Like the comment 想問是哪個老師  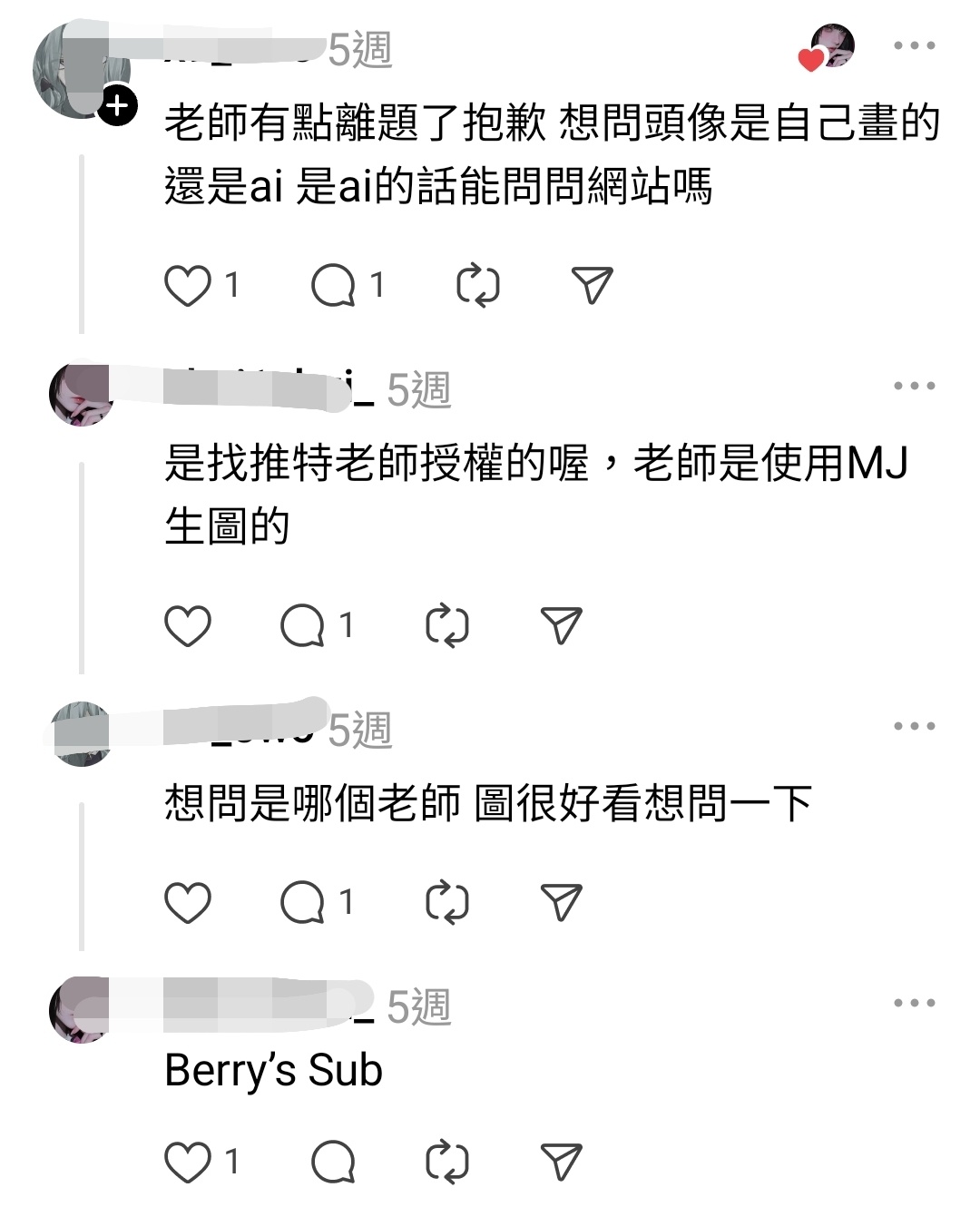tap(188, 903)
